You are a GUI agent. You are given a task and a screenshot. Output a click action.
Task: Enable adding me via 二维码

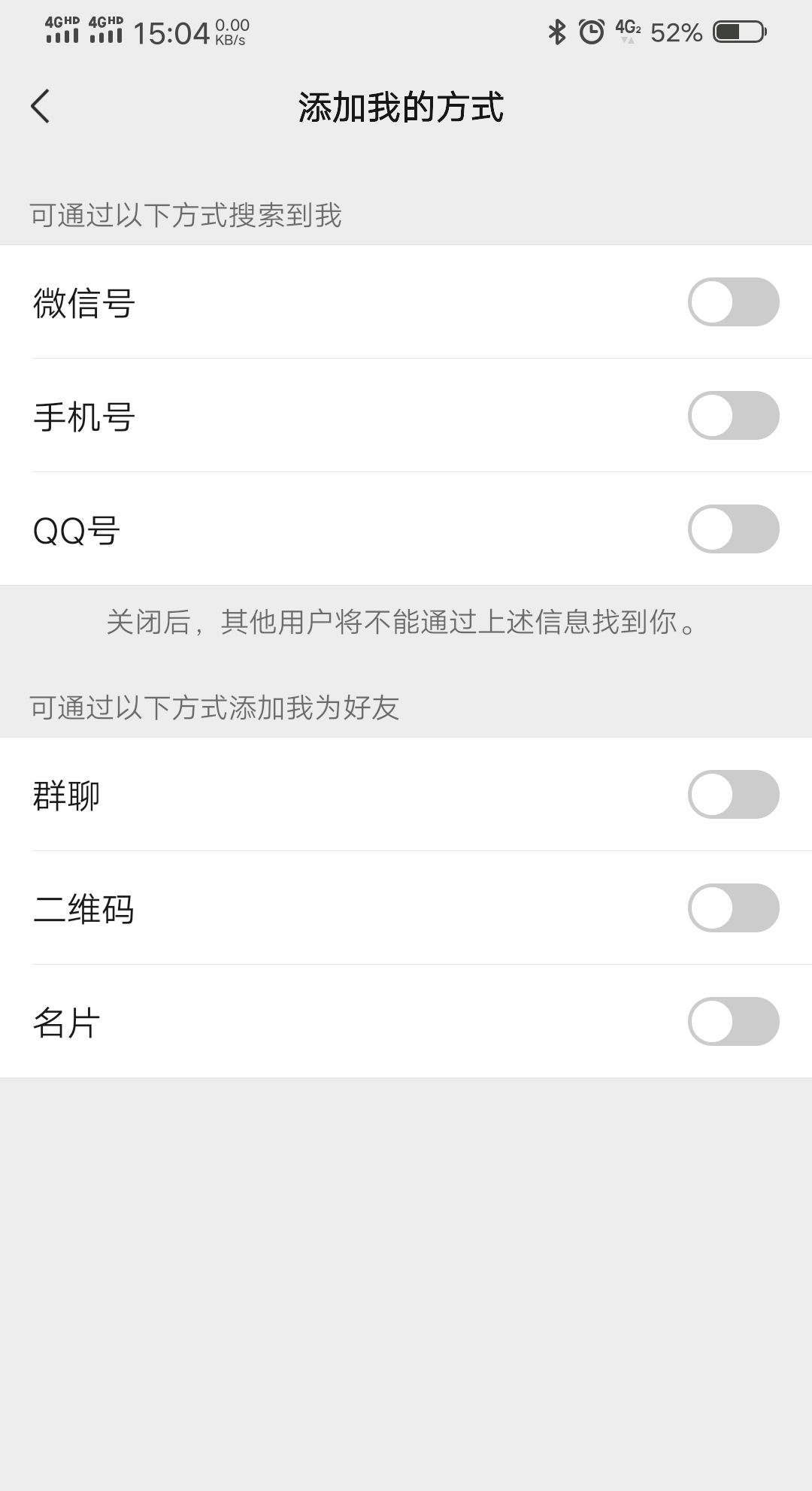point(735,908)
